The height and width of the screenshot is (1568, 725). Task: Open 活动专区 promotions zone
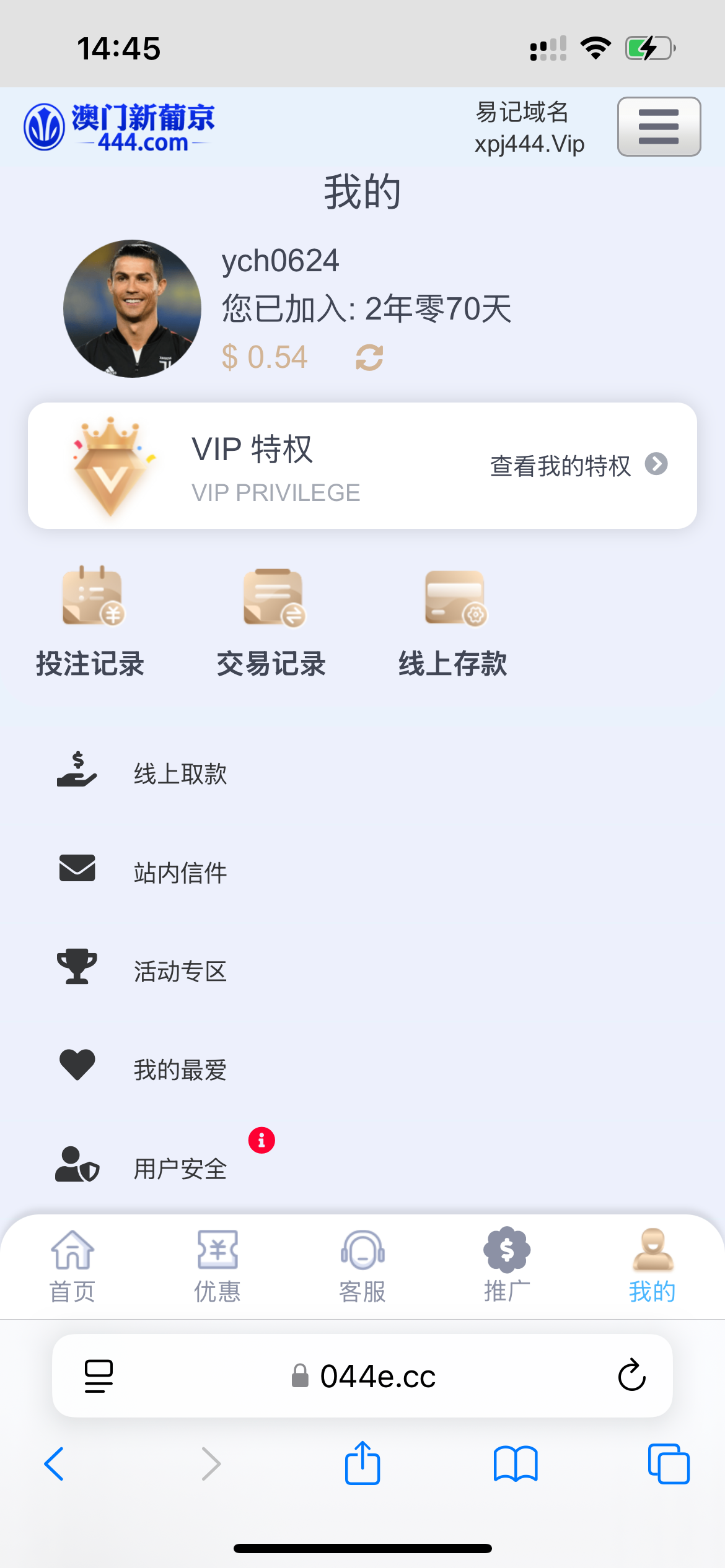(x=180, y=970)
